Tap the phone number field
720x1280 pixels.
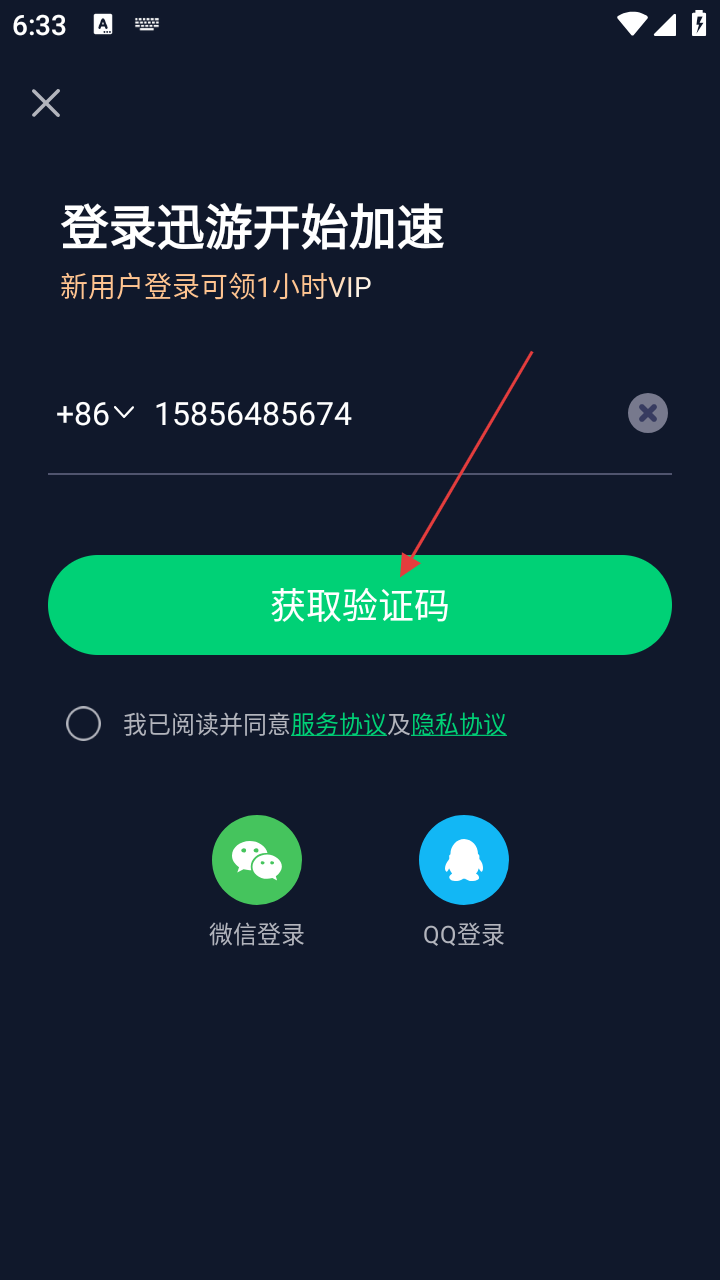(x=380, y=414)
